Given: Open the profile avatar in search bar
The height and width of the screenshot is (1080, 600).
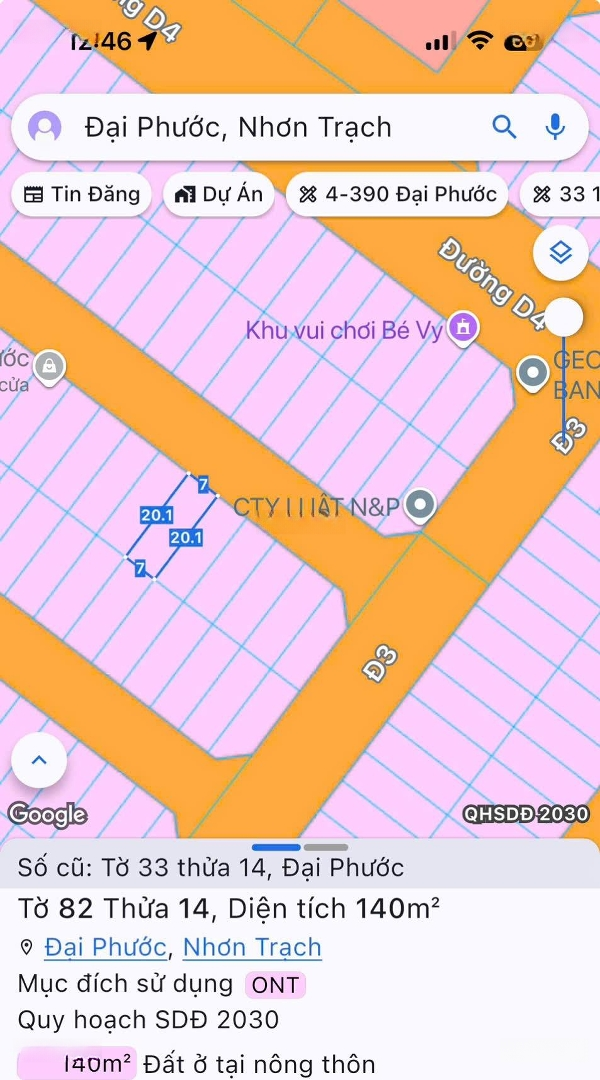Looking at the screenshot, I should (45, 127).
